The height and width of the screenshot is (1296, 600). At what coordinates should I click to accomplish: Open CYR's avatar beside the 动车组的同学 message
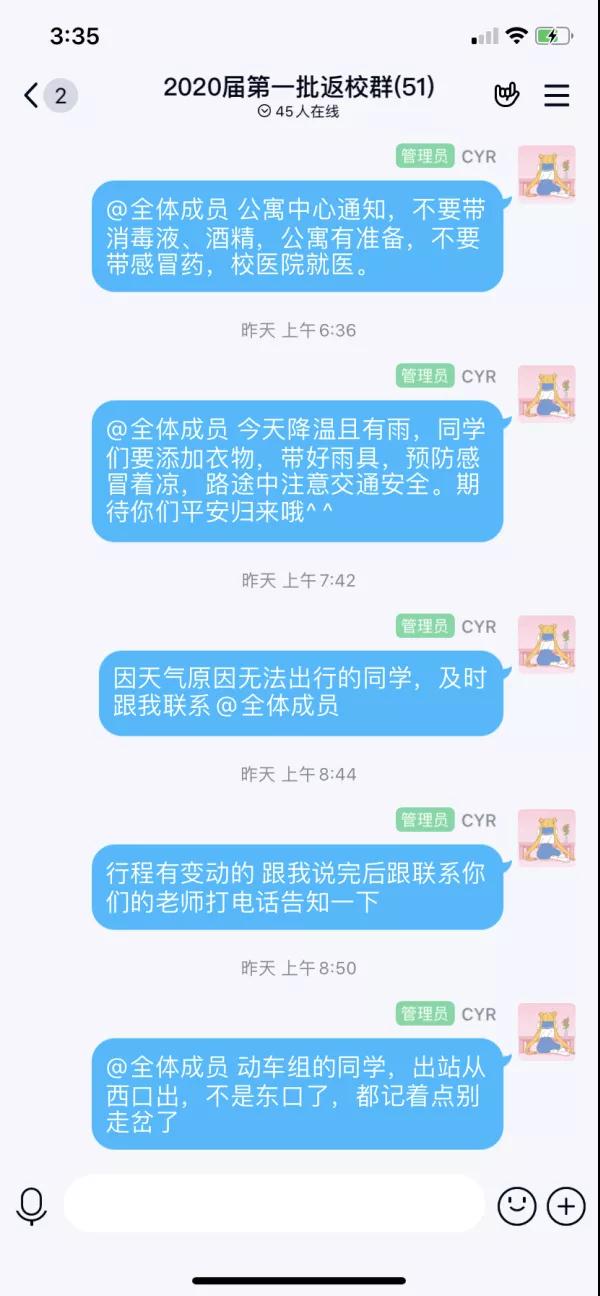[546, 1031]
